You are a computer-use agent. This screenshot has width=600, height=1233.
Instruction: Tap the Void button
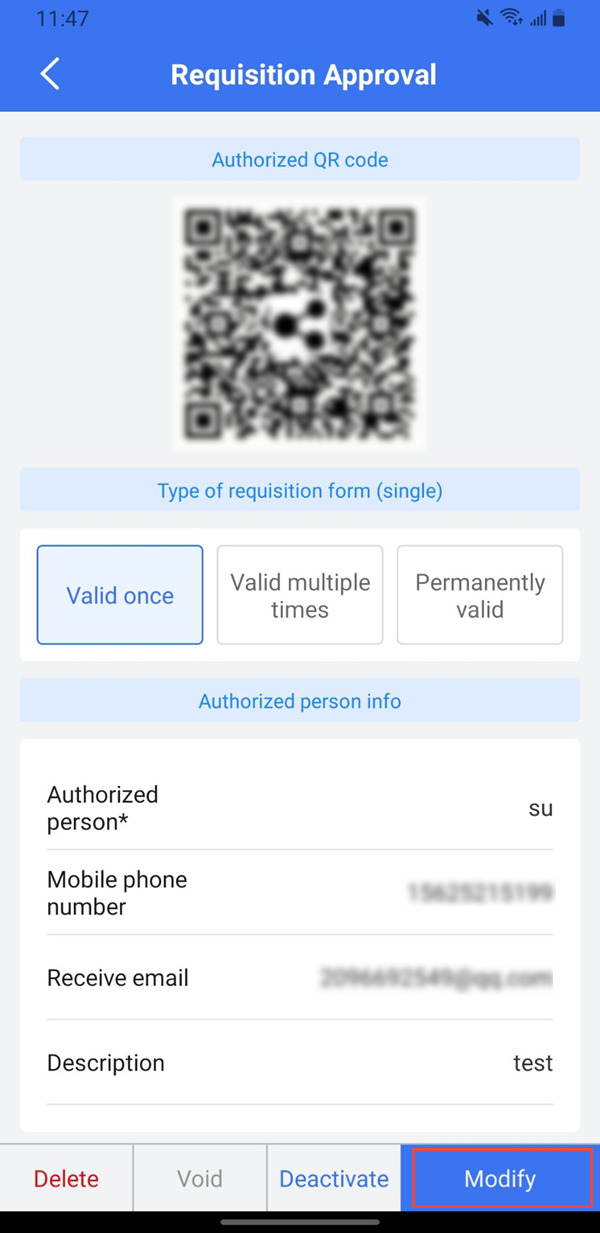(x=200, y=1179)
